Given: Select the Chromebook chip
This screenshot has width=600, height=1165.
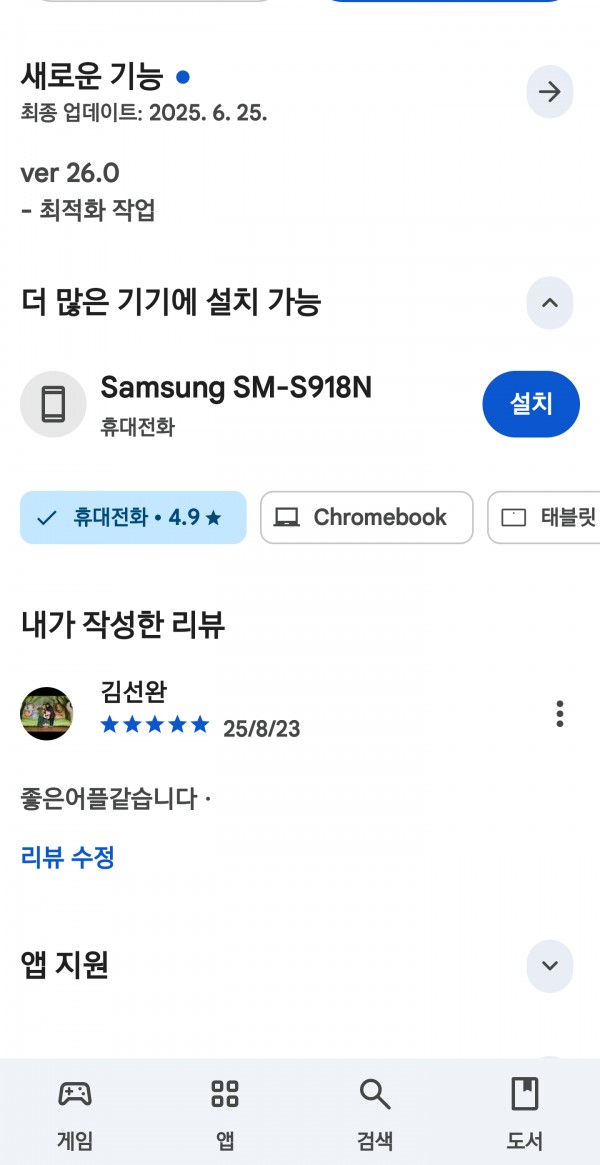Looking at the screenshot, I should point(367,517).
